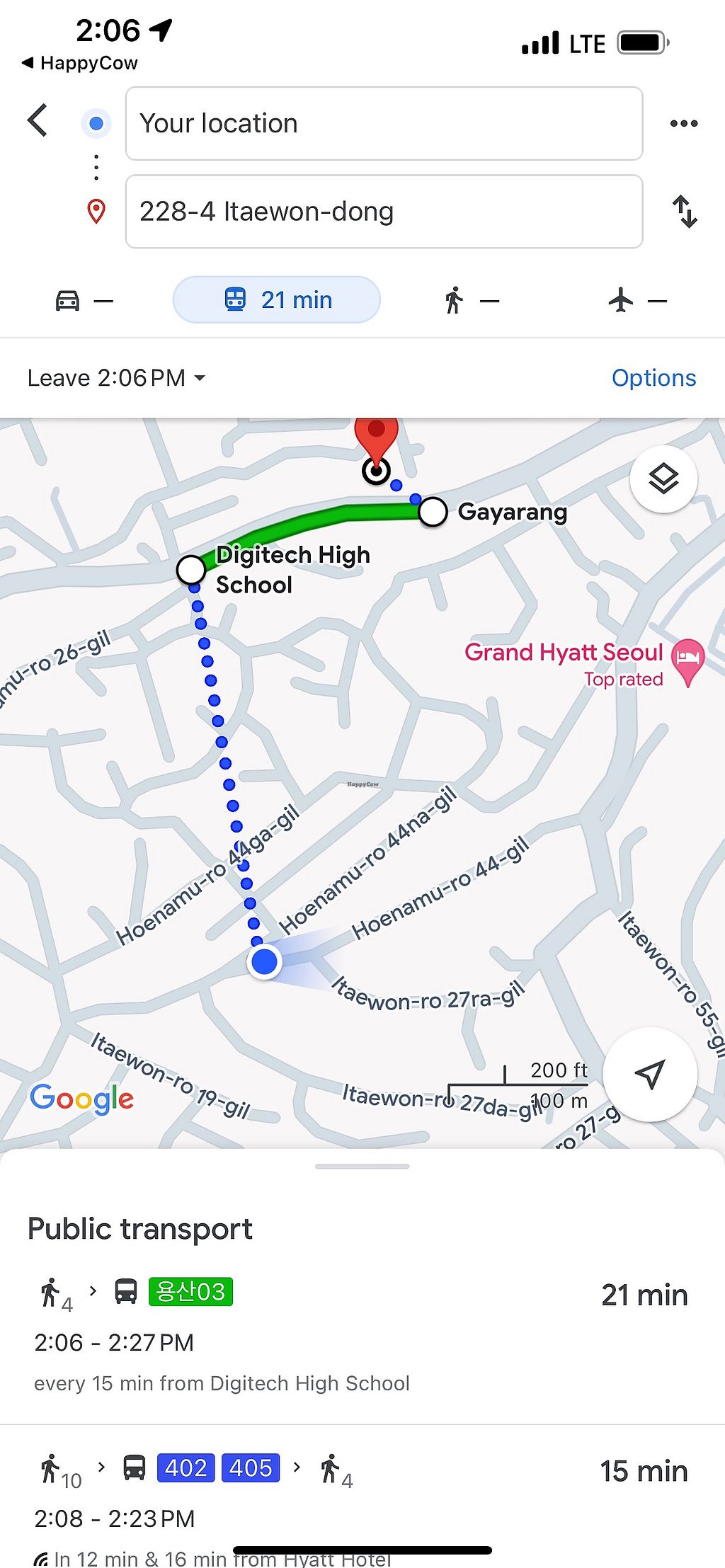Edit the Your location starting point

384,124
